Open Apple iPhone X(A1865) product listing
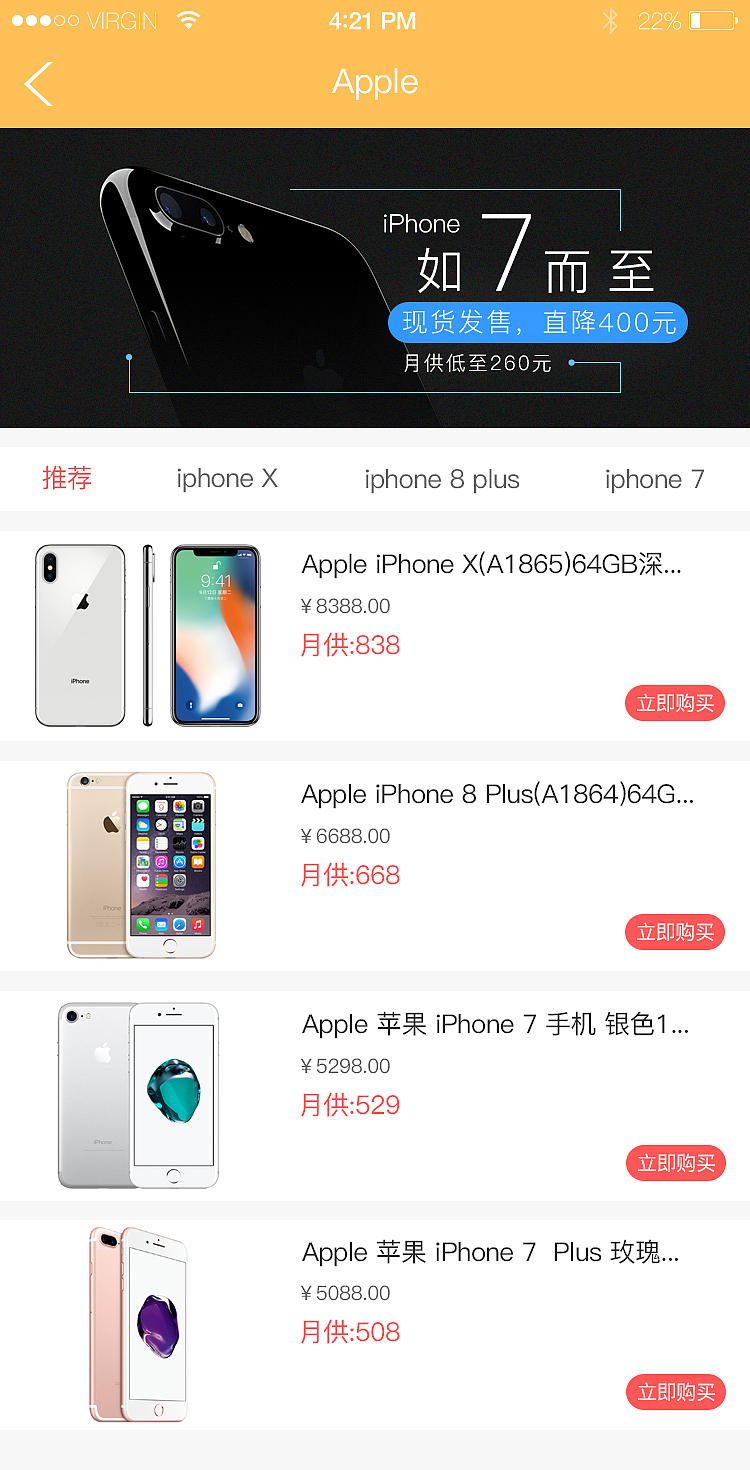 click(x=491, y=565)
